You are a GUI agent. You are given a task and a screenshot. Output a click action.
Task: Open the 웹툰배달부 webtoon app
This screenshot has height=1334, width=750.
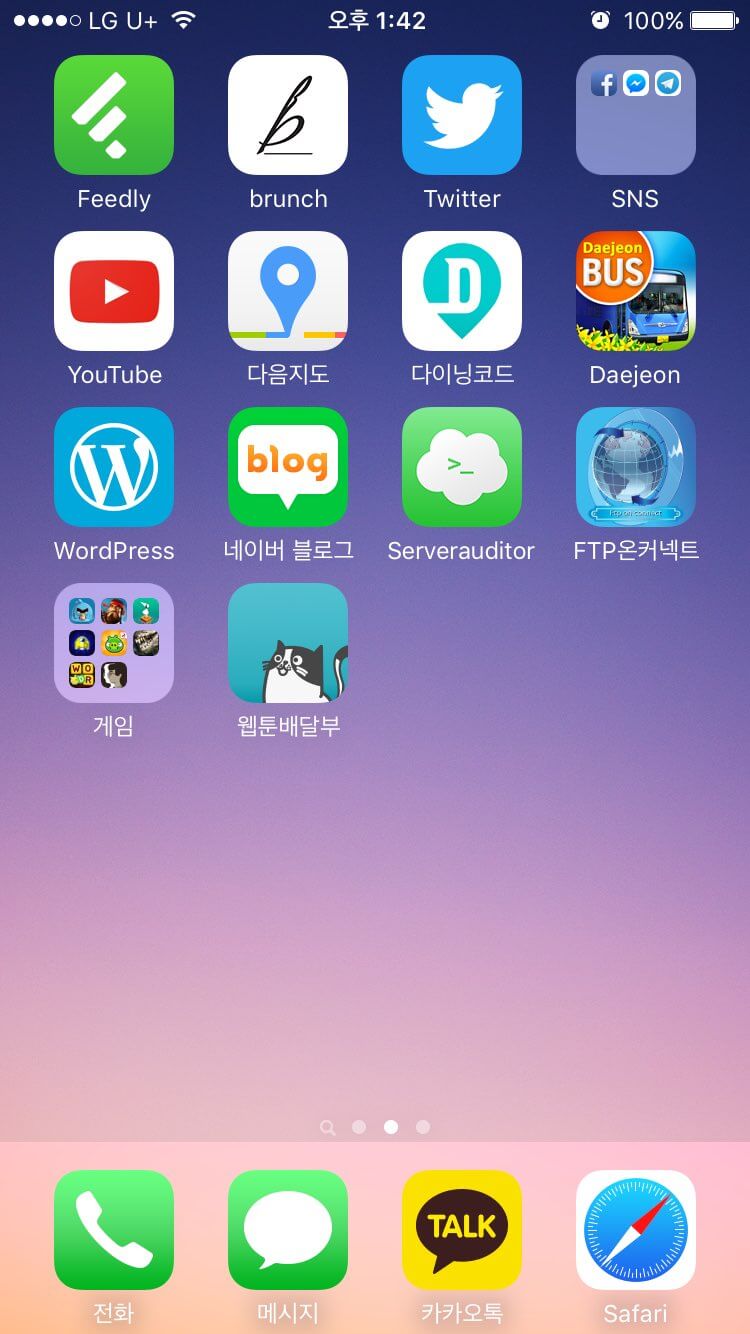(x=288, y=642)
